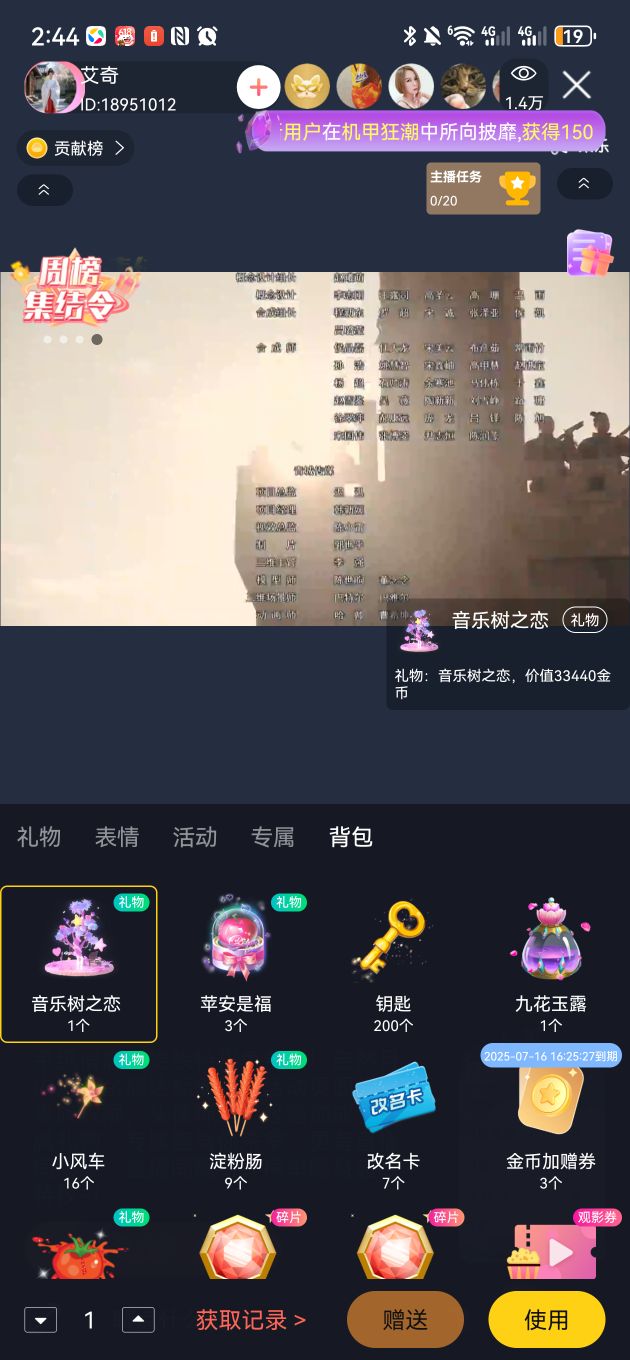Select the 小风车 gift
This screenshot has height=1360, width=630.
tap(79, 1121)
